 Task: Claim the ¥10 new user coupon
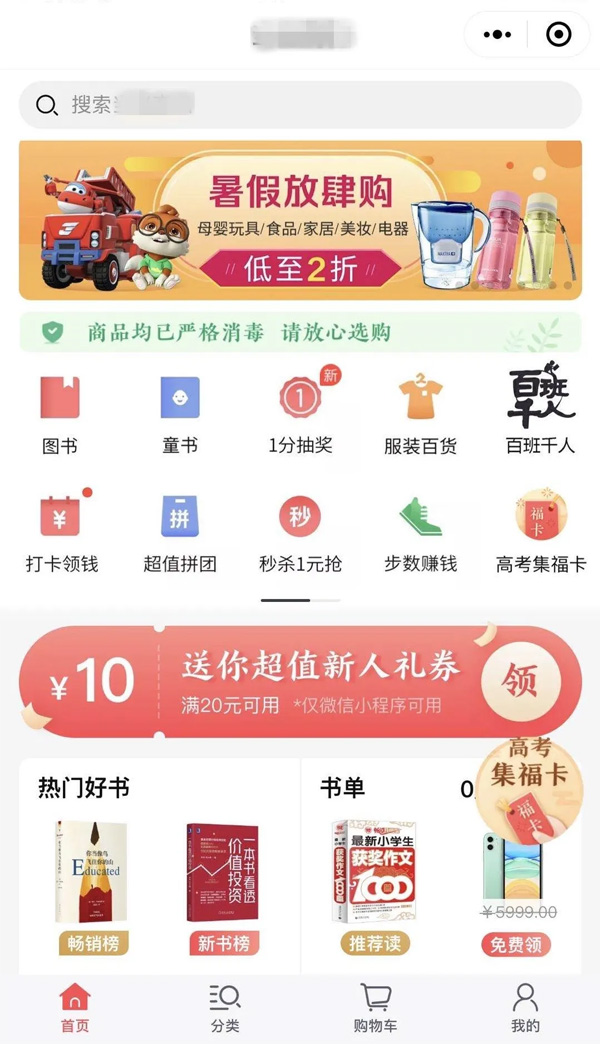tap(519, 682)
